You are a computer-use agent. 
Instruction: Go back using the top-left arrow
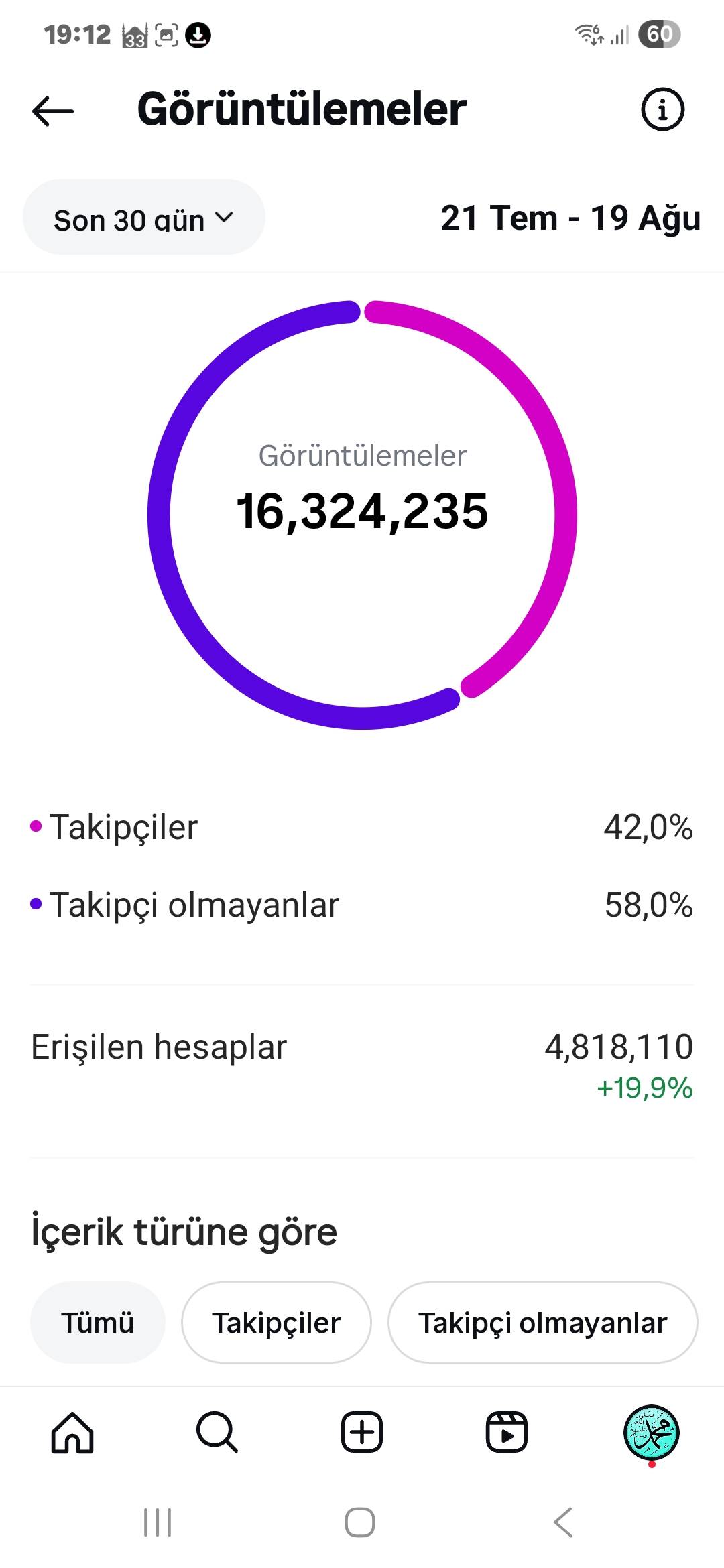click(x=52, y=111)
